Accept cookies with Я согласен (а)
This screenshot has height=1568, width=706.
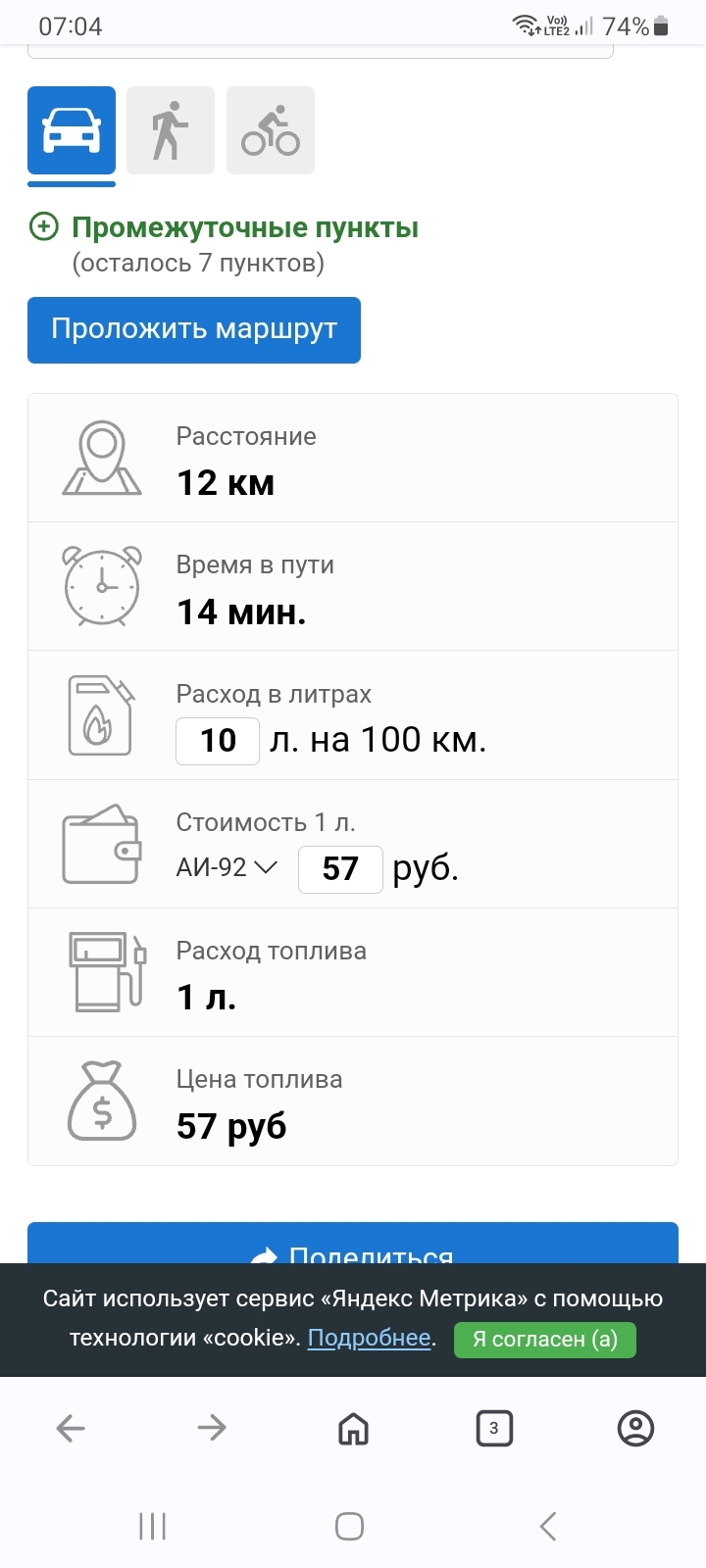coord(544,1340)
